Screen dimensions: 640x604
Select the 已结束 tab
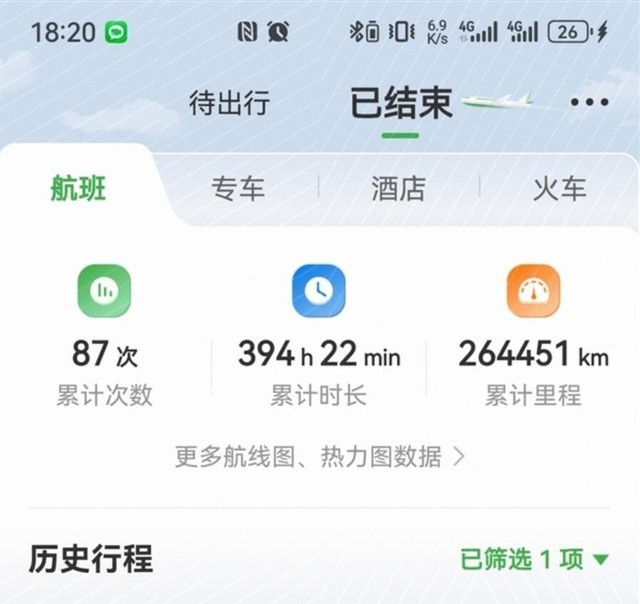[x=401, y=103]
